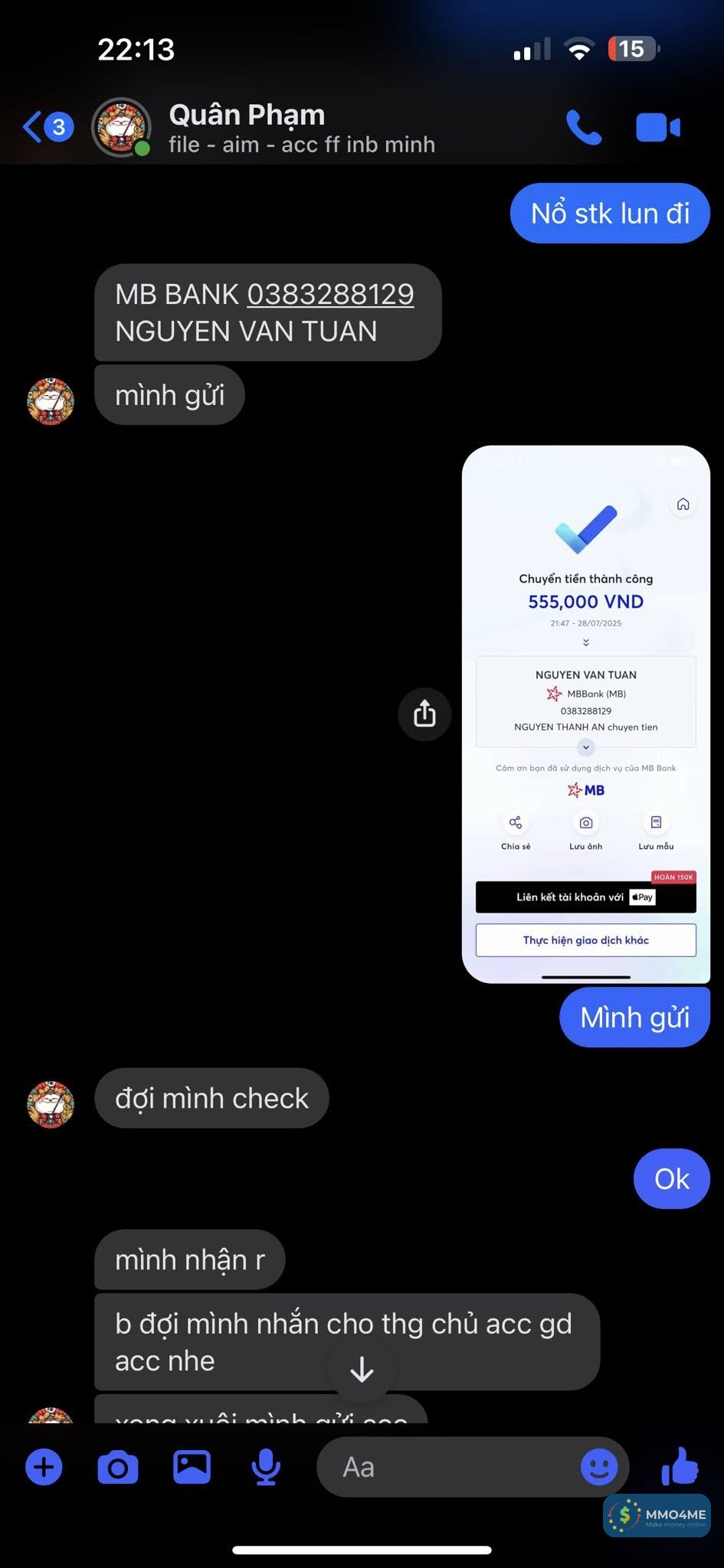Open the emoji picker
Image resolution: width=724 pixels, height=1568 pixels.
point(598,1468)
